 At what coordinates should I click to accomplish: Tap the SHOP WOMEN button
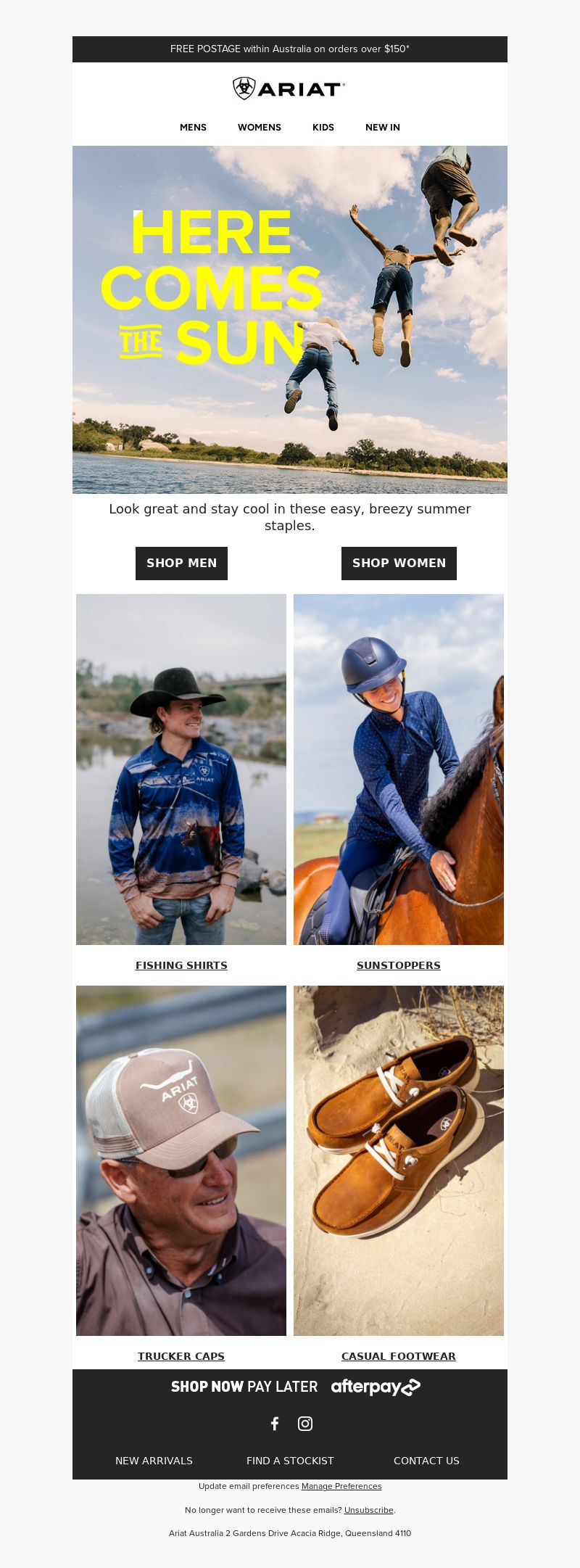pyautogui.click(x=399, y=564)
